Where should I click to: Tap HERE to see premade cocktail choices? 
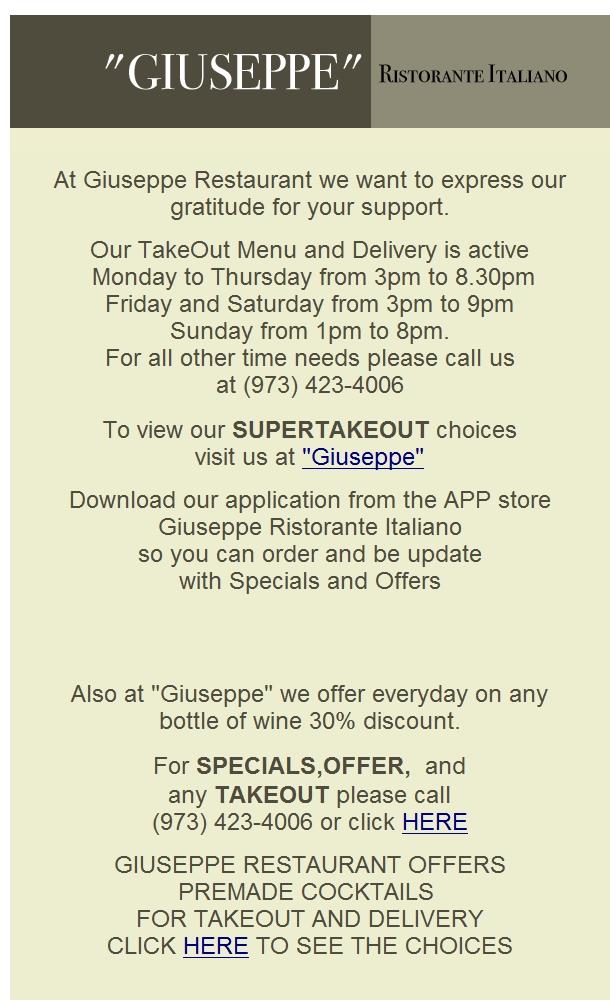click(x=215, y=945)
